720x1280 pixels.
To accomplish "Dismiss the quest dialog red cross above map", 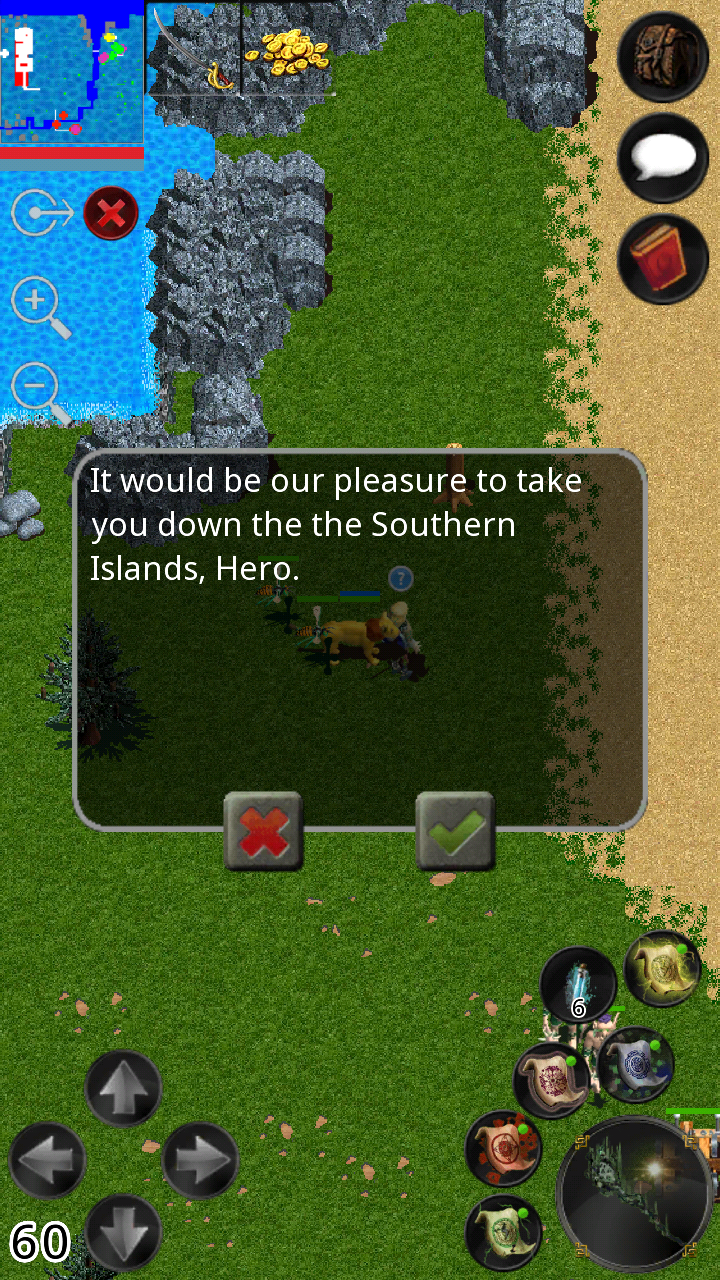I will (x=111, y=213).
